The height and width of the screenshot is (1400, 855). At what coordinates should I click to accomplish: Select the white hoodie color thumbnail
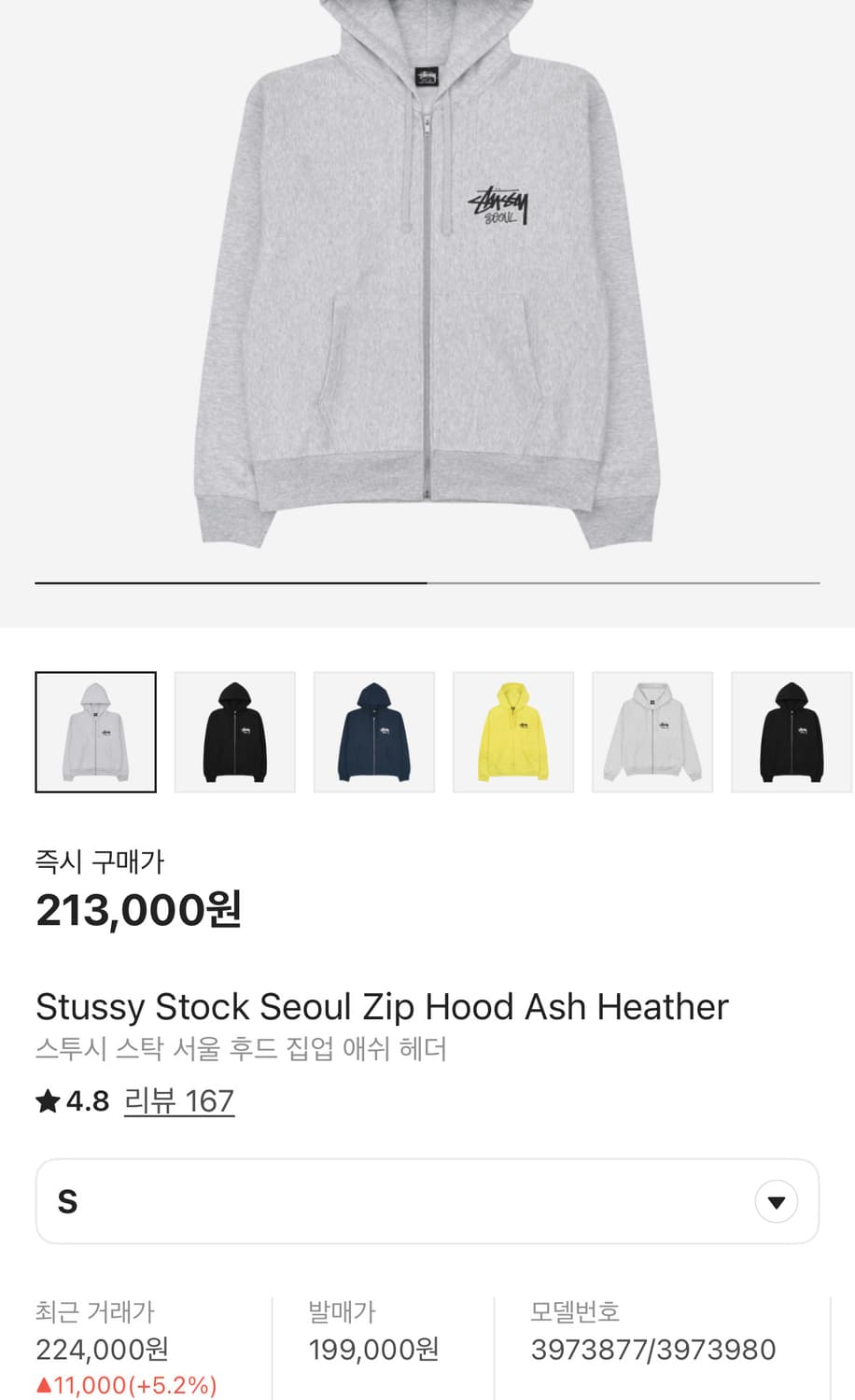[652, 731]
